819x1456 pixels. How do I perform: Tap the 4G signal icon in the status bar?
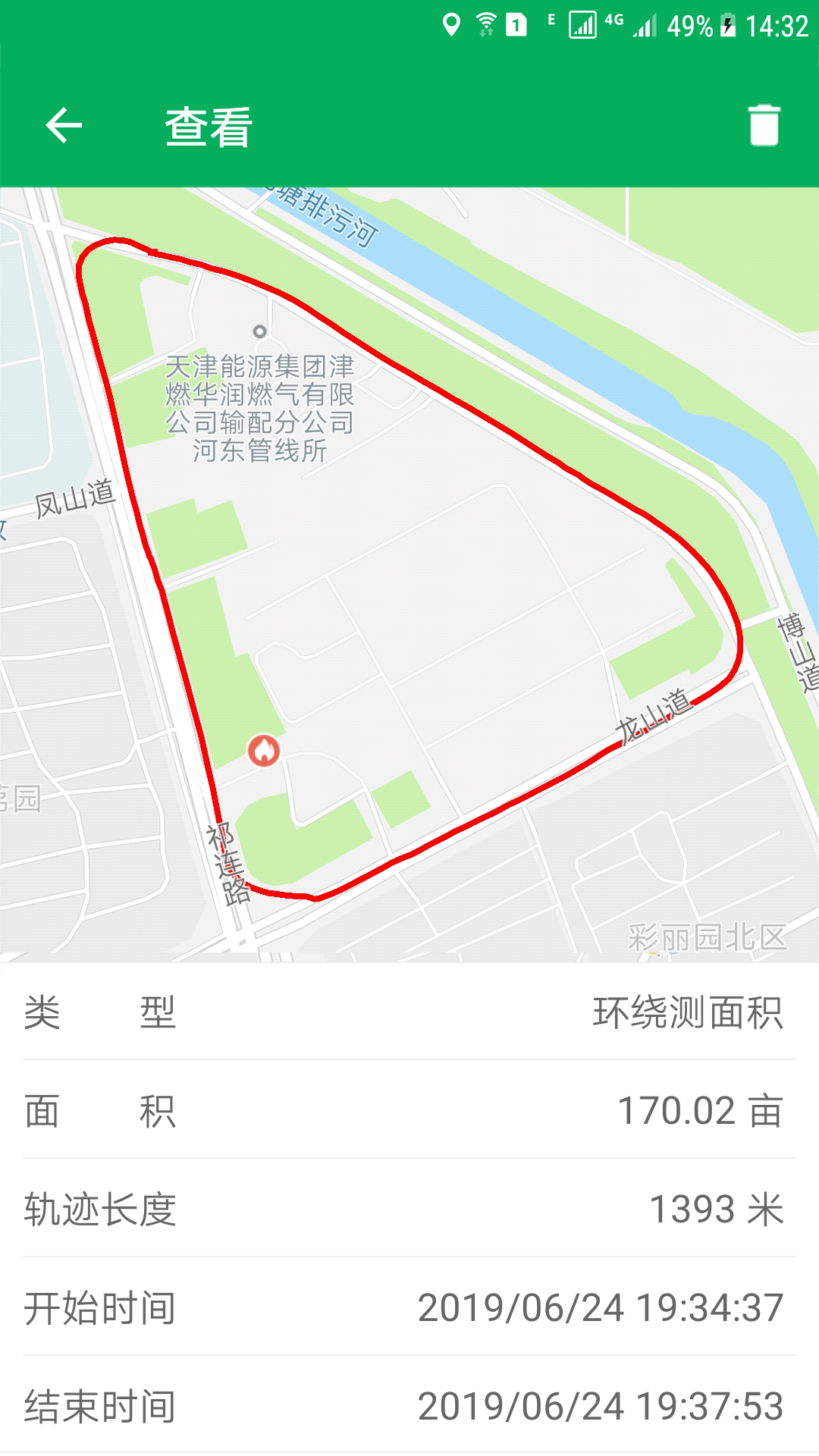tap(615, 24)
